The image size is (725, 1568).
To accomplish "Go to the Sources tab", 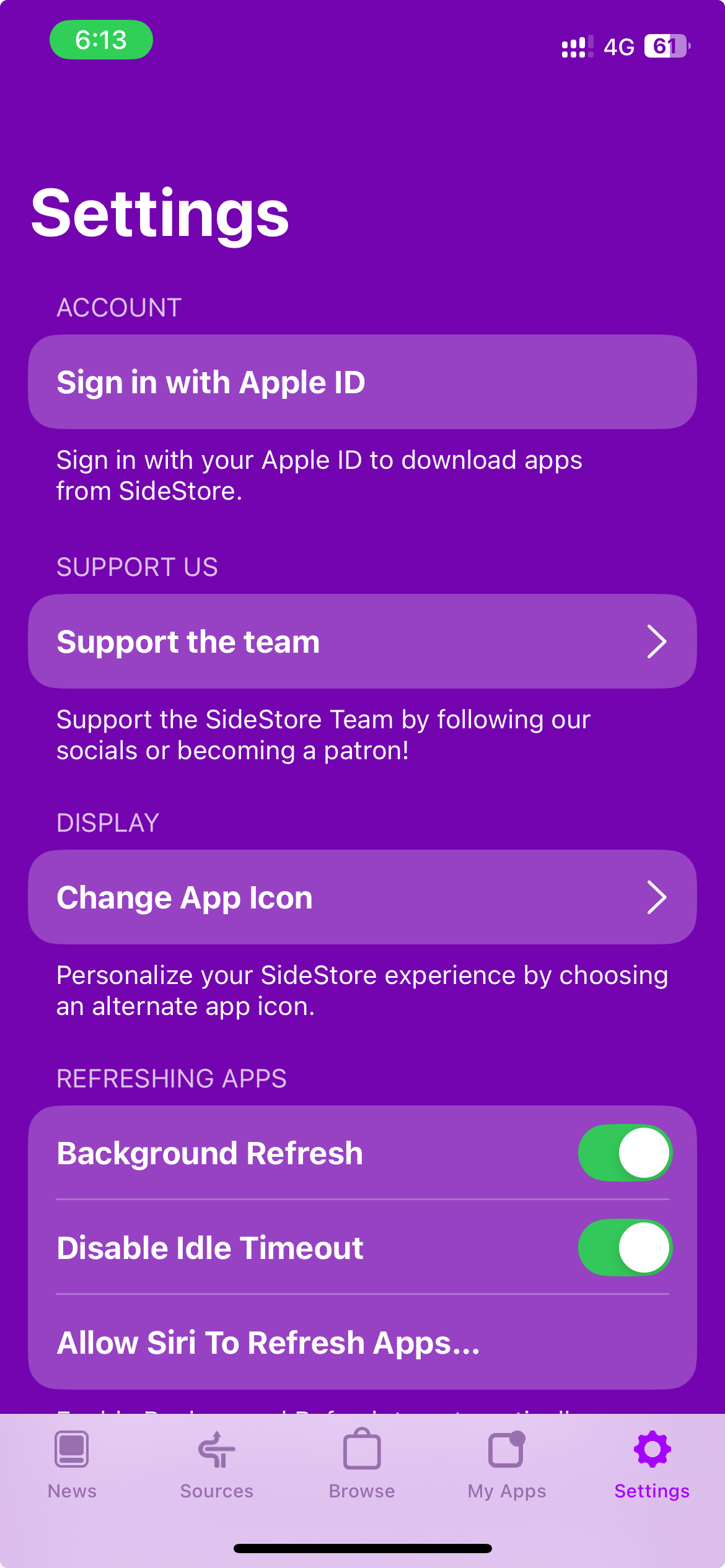I will point(217,1465).
